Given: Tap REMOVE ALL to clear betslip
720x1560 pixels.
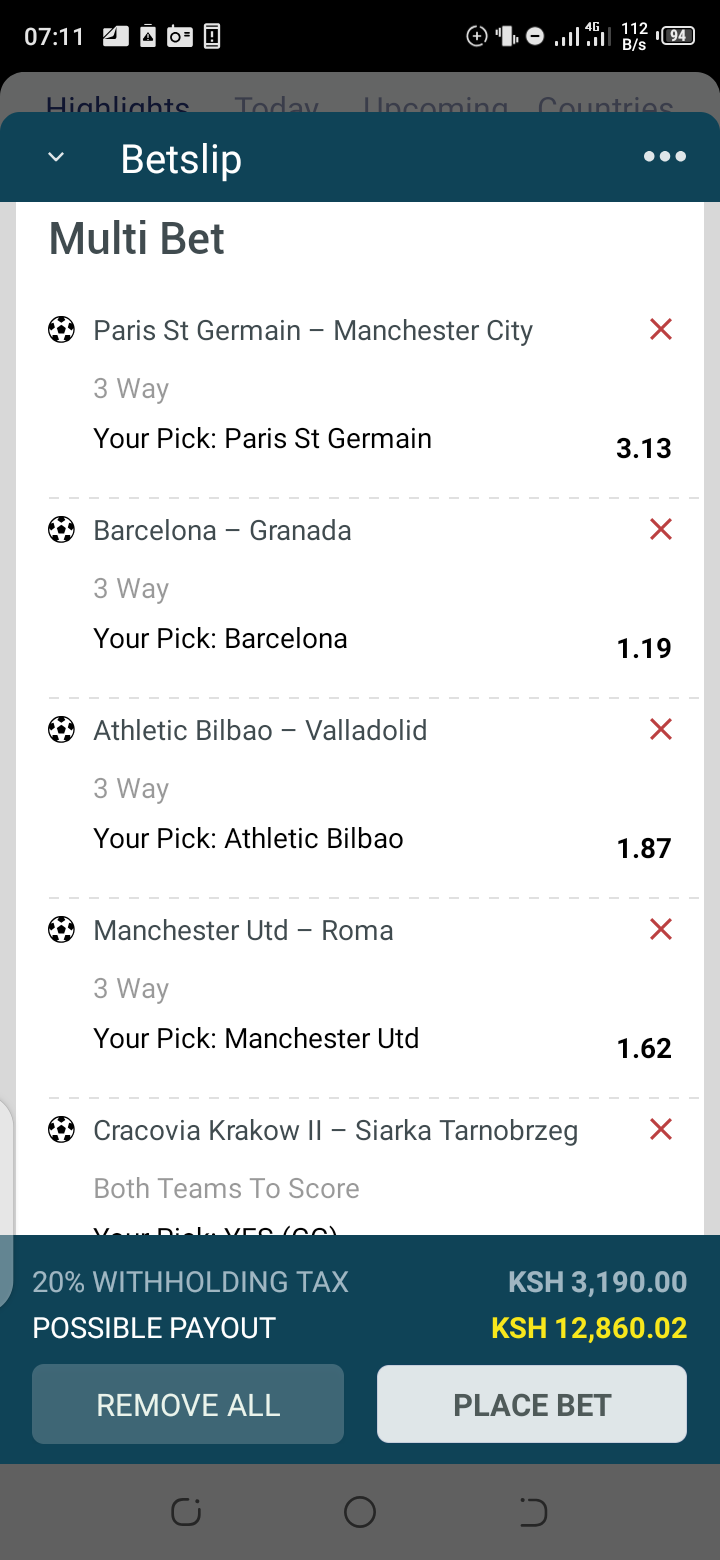Looking at the screenshot, I should pos(188,1404).
